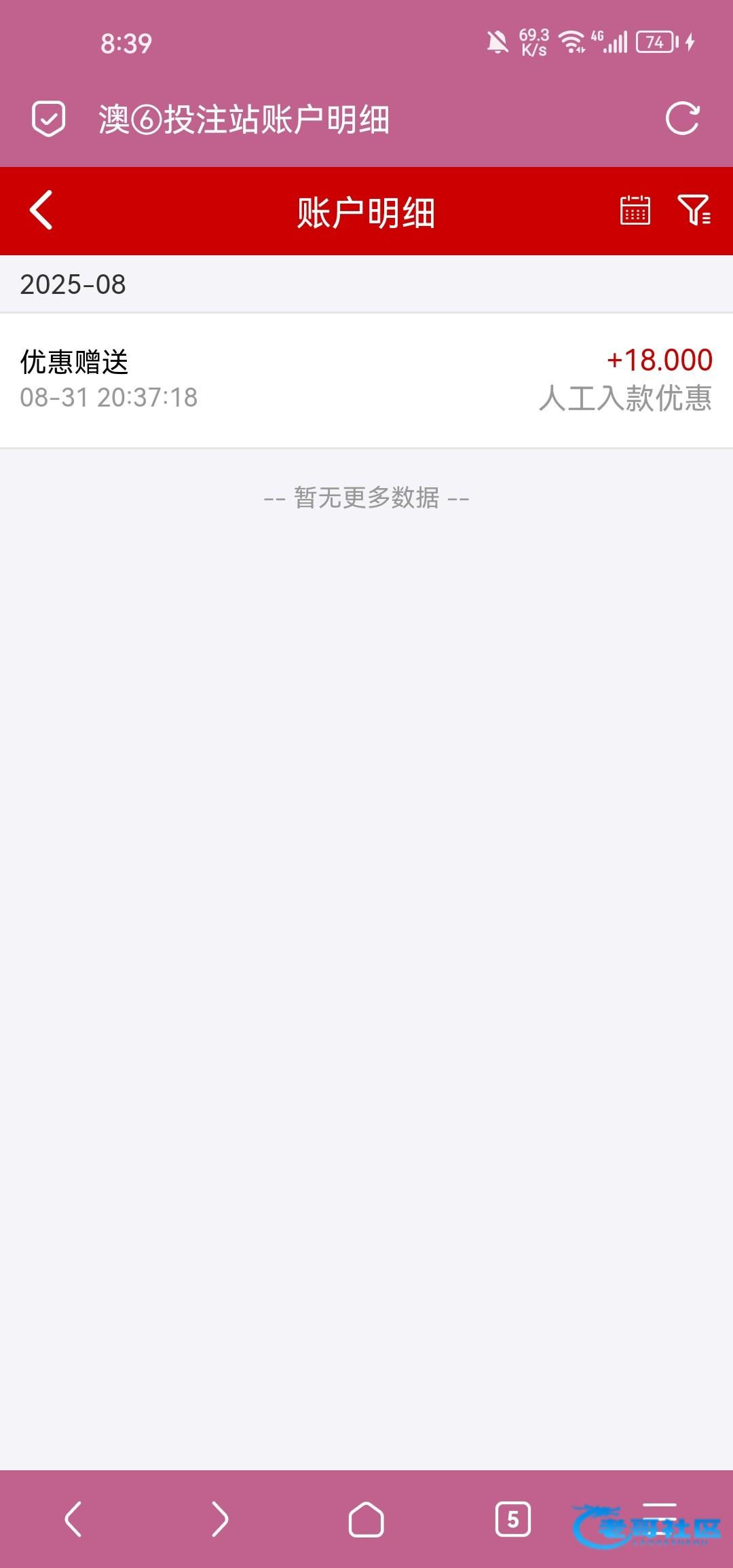Open the 优惠赠送 transaction entry
Screen dimensions: 733x1568
pyautogui.click(x=366, y=380)
